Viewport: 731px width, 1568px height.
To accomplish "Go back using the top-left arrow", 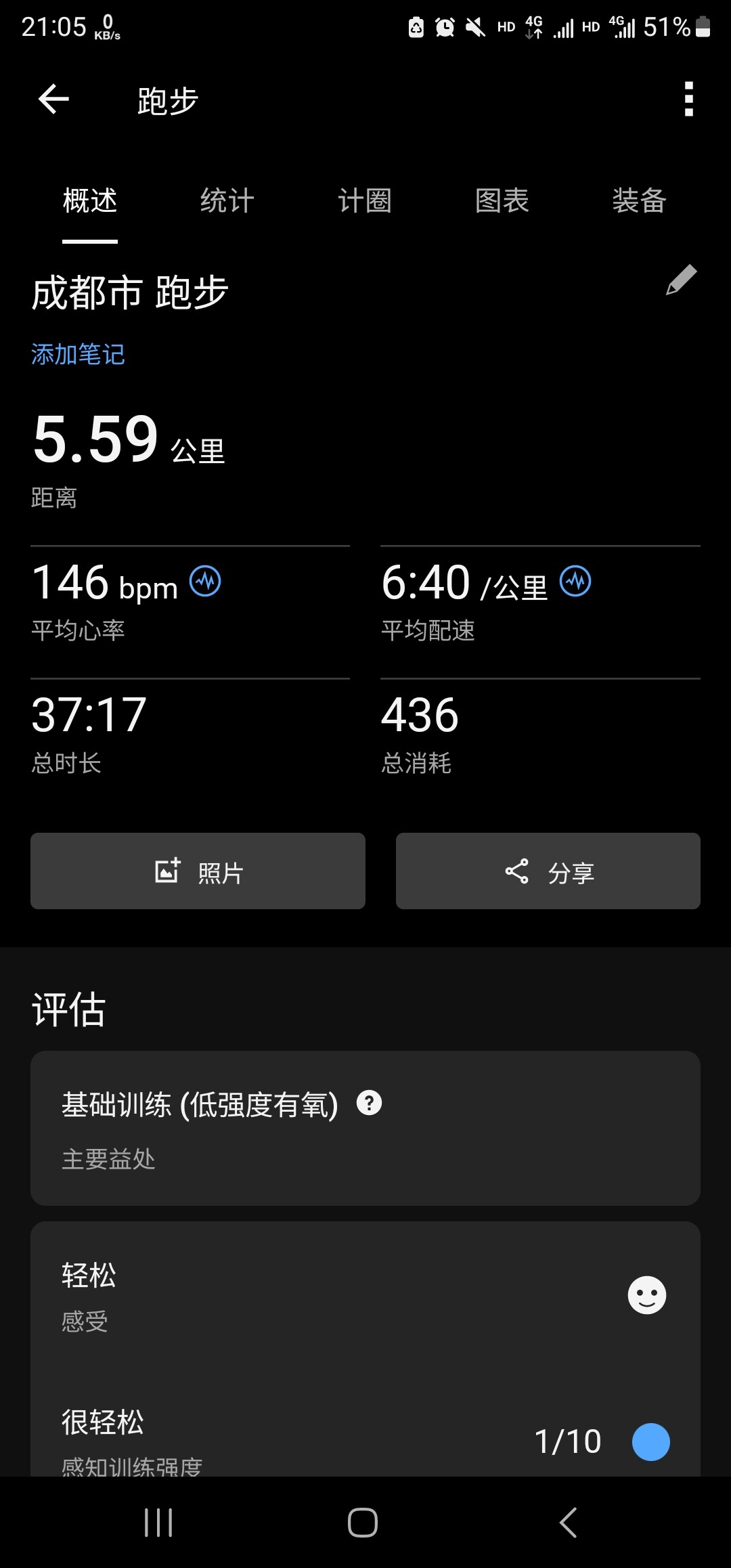I will point(54,100).
